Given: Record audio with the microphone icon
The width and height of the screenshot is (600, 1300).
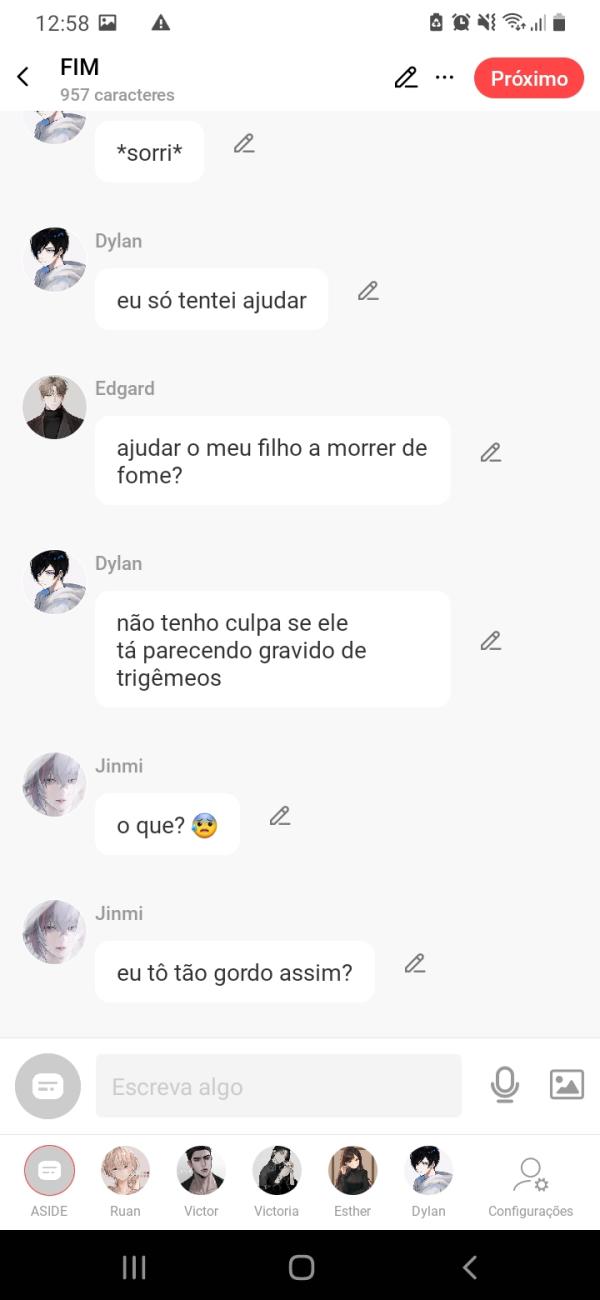Looking at the screenshot, I should (x=505, y=1085).
